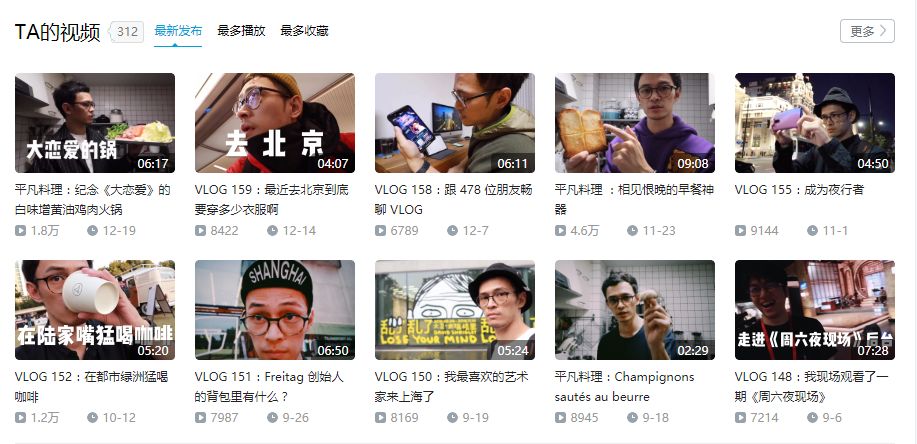
Task: Play VLOG 159 about Beijing clothing
Action: click(275, 123)
